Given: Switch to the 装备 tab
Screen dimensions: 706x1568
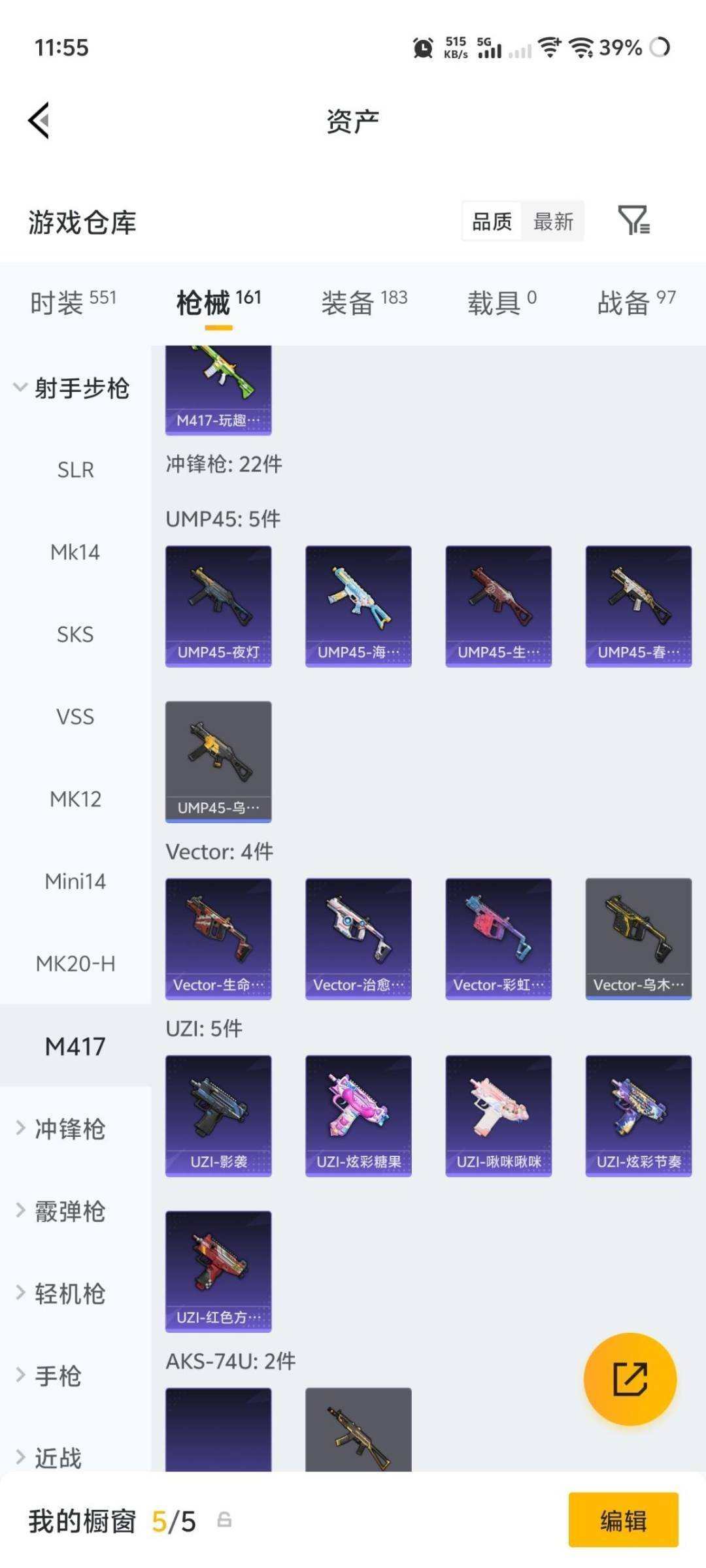Looking at the screenshot, I should coord(364,302).
